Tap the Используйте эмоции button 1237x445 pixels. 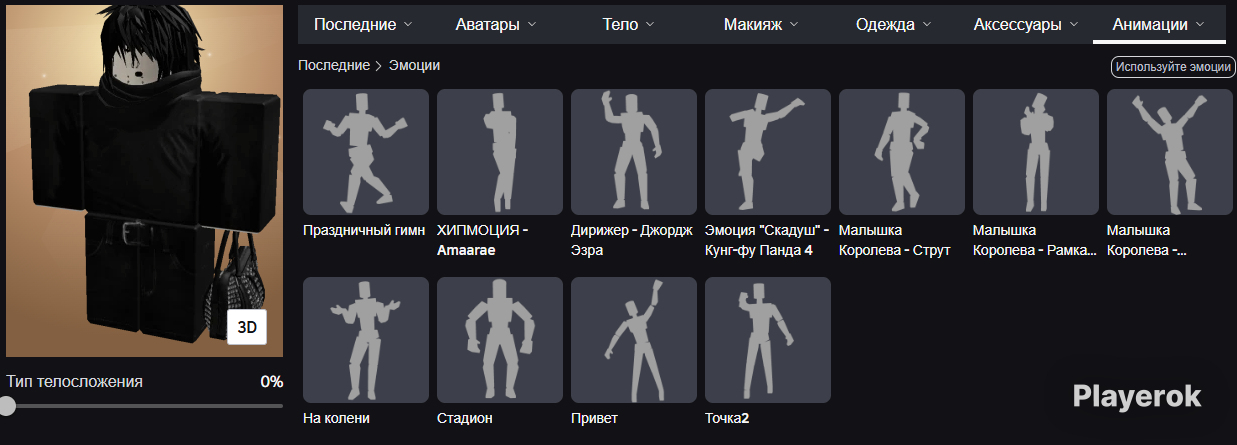coord(1173,67)
